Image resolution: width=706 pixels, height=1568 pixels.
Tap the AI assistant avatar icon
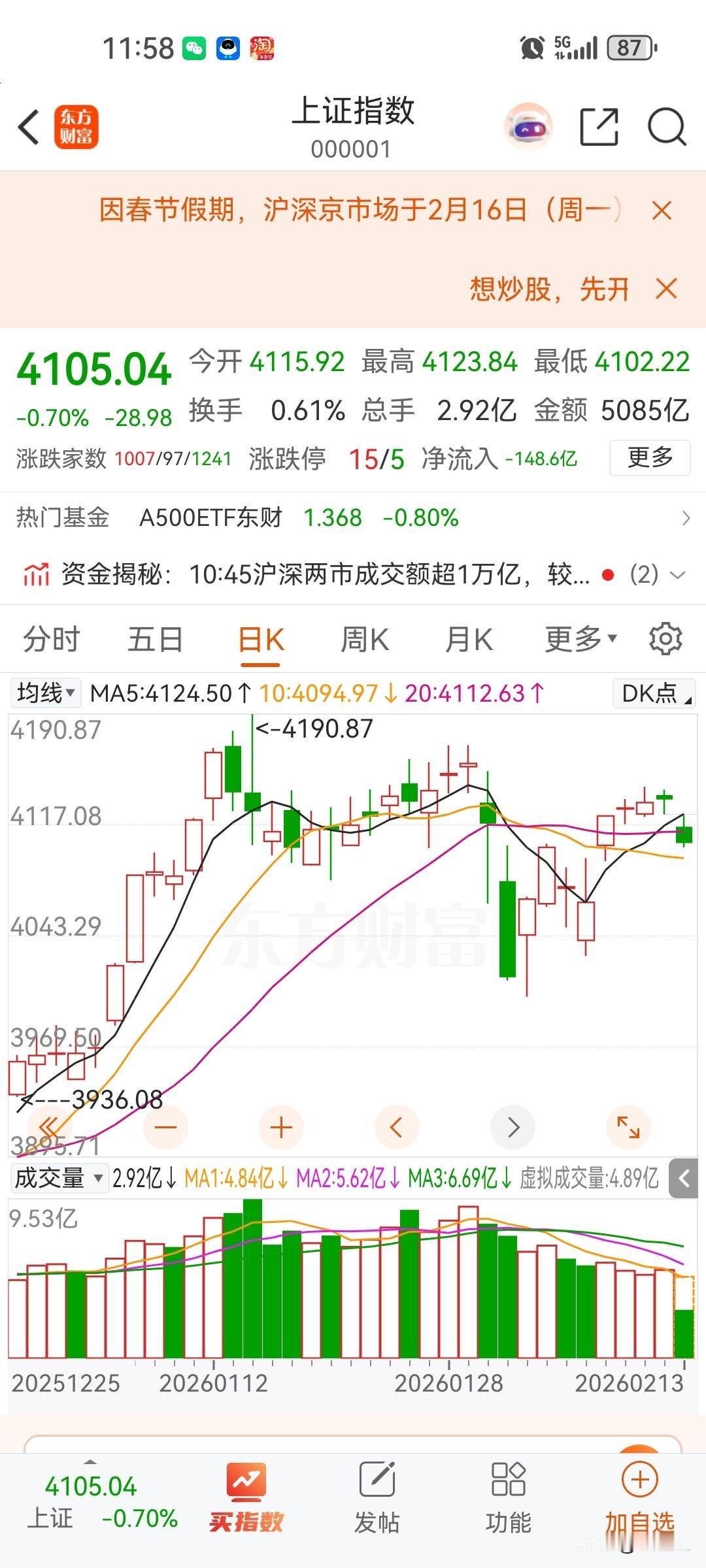coord(527,126)
